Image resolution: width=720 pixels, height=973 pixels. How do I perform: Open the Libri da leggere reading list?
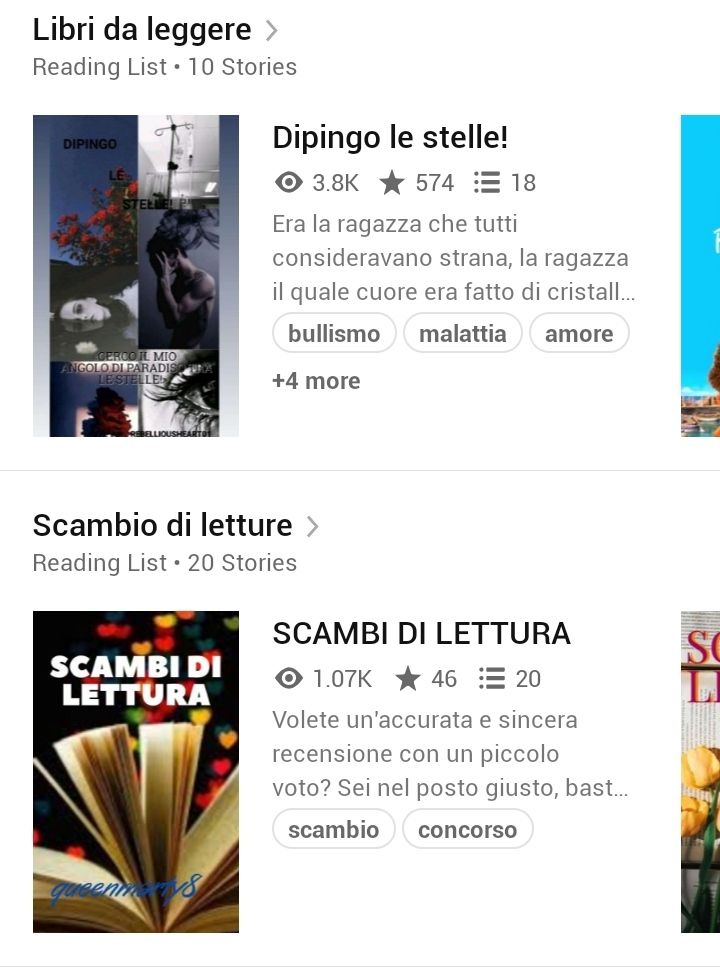[155, 30]
